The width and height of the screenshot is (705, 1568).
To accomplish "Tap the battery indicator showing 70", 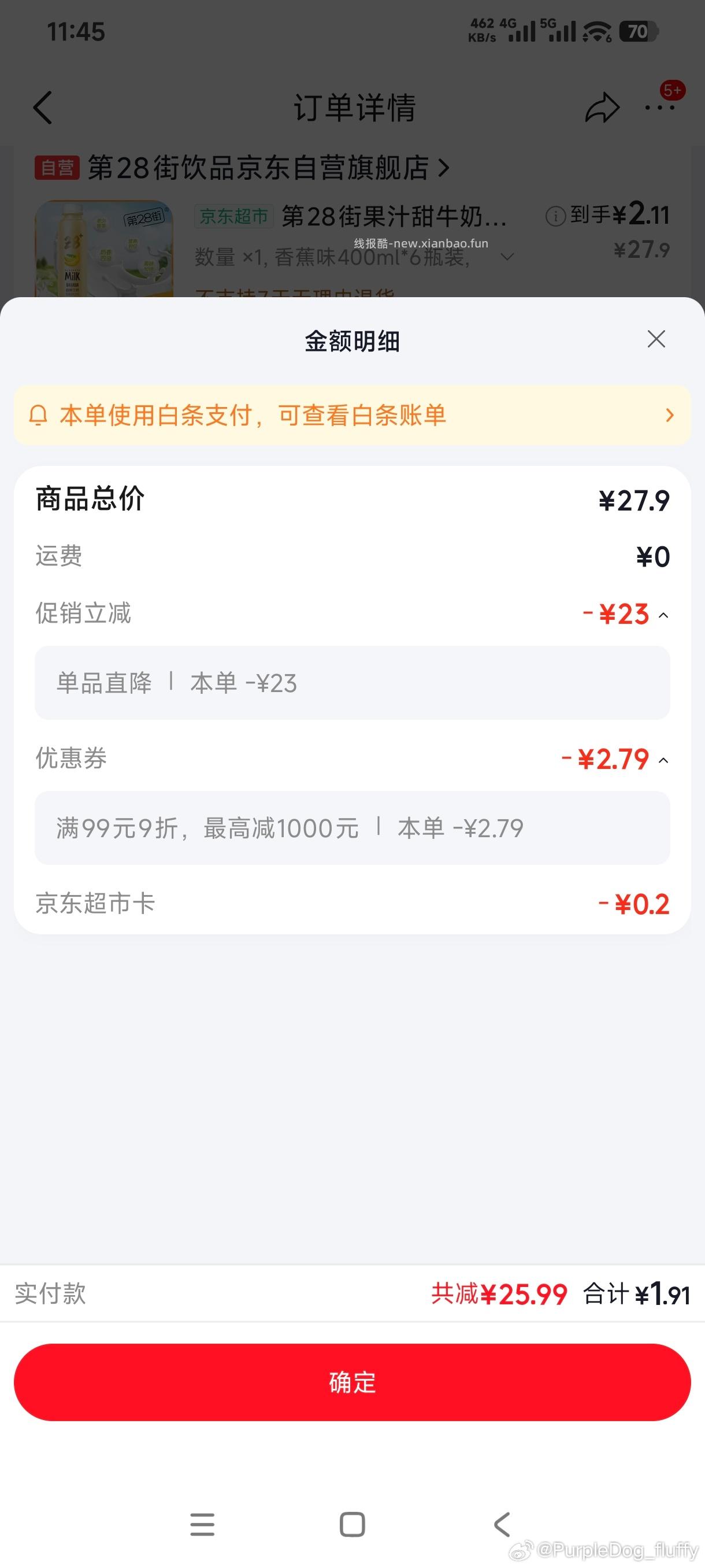I will tap(637, 31).
